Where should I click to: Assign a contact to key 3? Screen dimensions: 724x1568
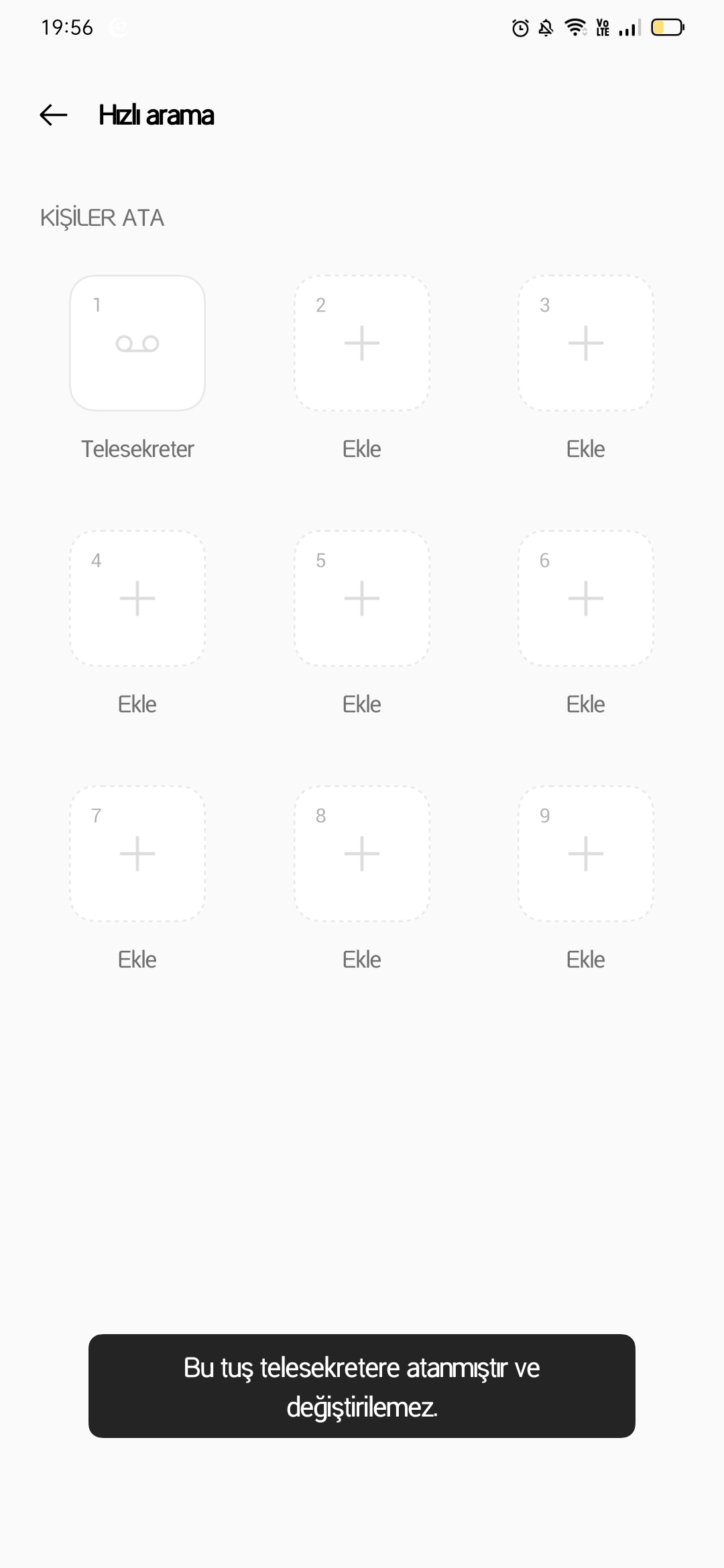[x=586, y=343]
